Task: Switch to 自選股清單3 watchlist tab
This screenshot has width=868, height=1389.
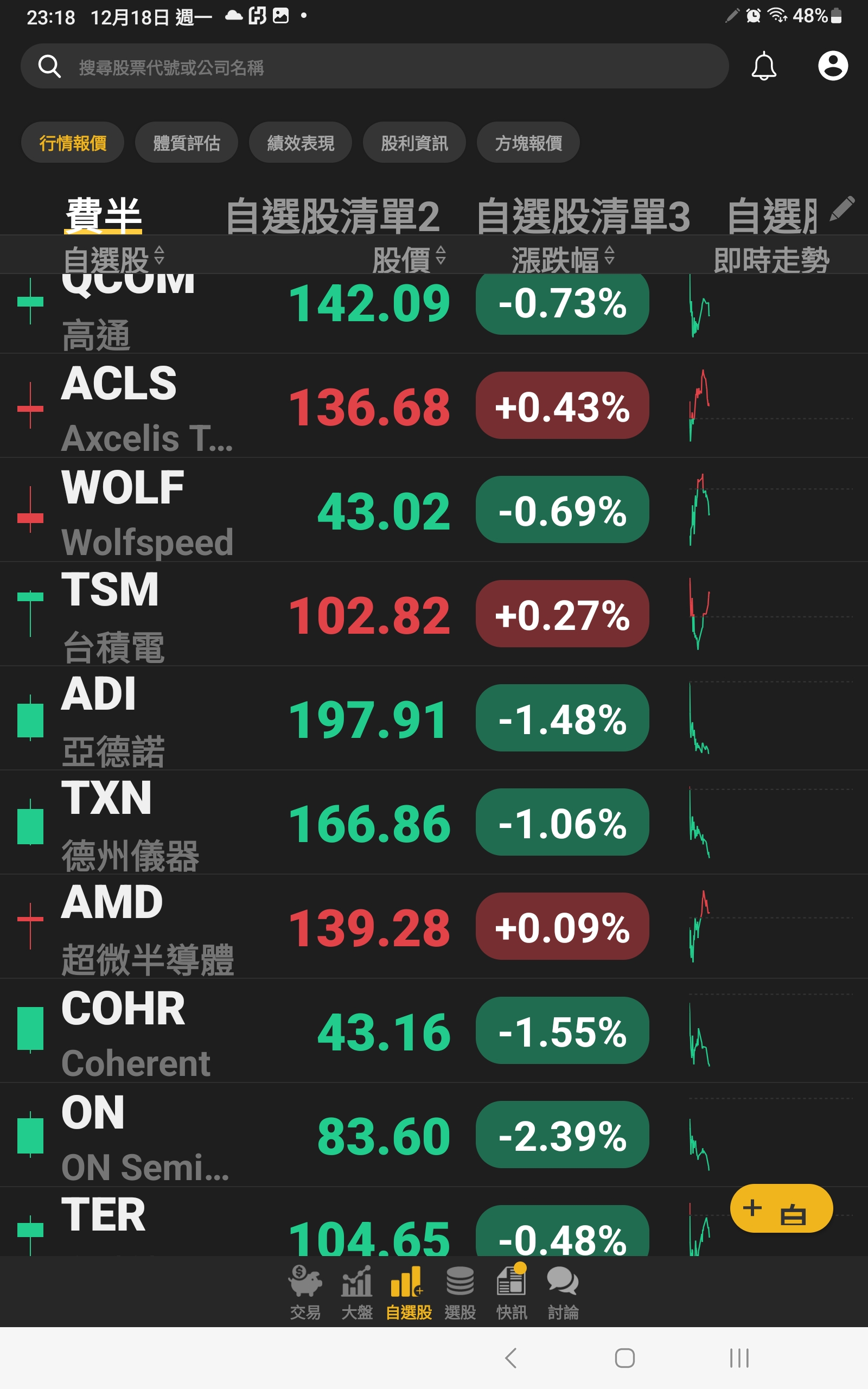Action: (x=583, y=216)
